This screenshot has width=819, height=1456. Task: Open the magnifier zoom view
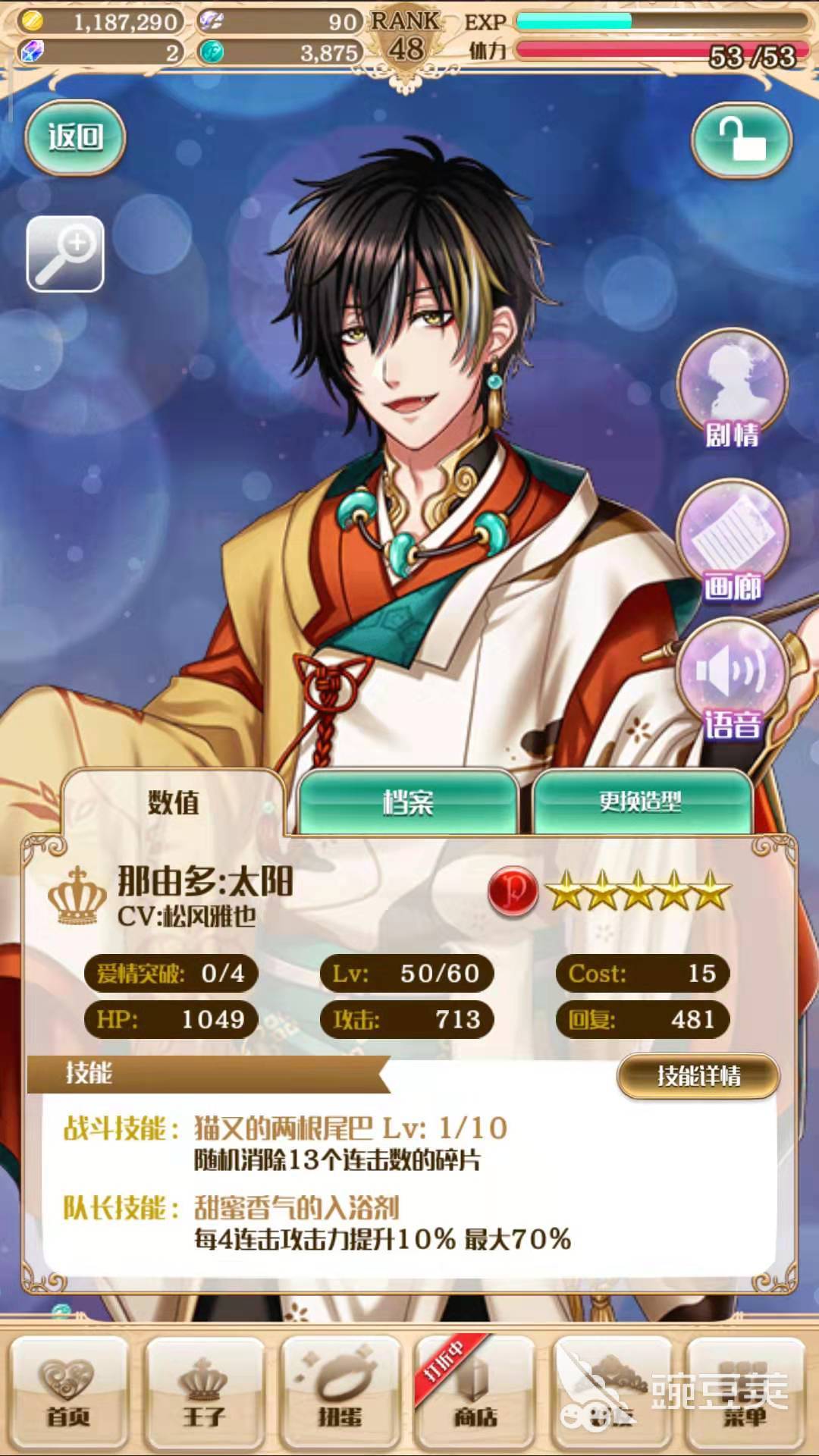[65, 254]
